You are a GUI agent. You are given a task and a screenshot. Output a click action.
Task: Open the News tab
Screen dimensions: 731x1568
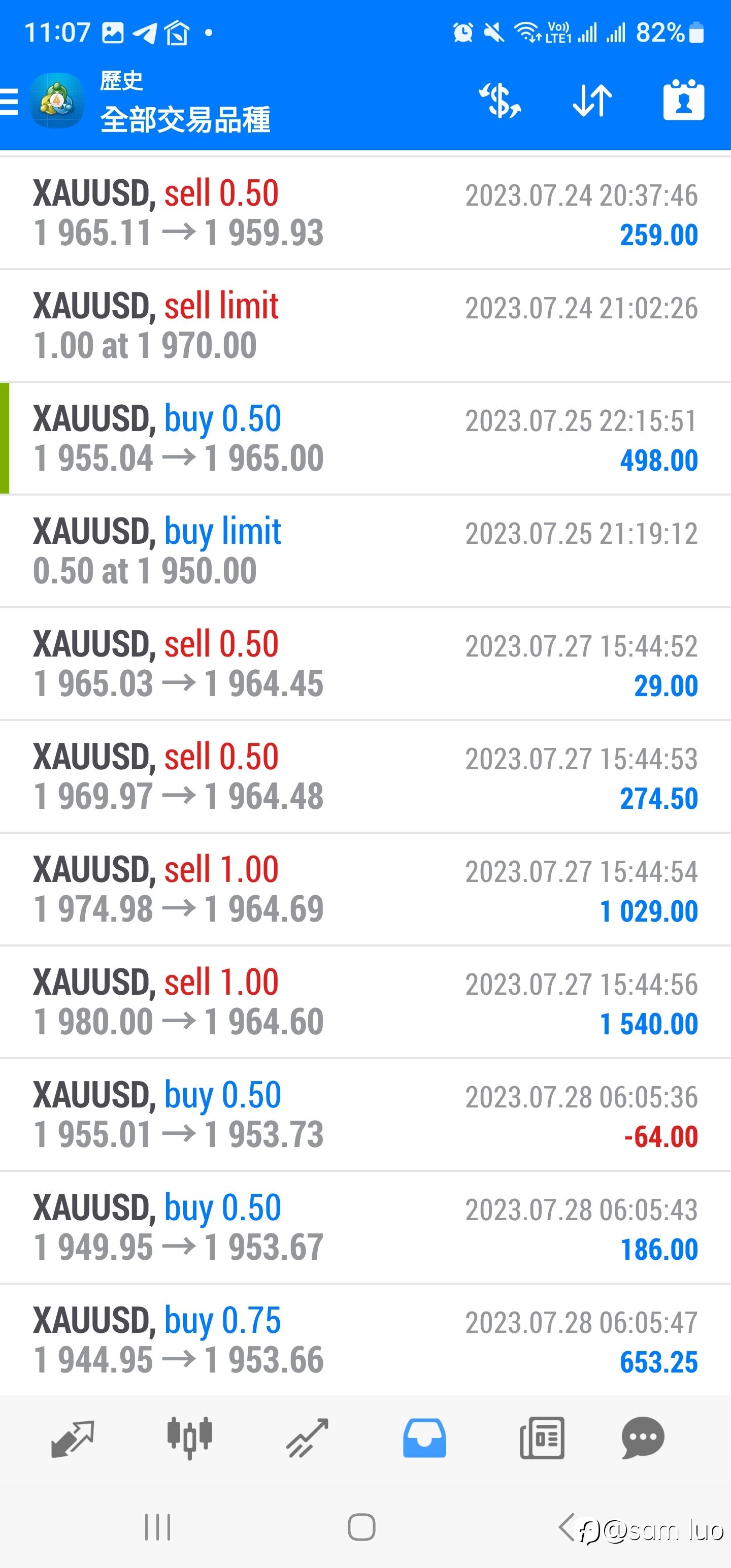542,1438
